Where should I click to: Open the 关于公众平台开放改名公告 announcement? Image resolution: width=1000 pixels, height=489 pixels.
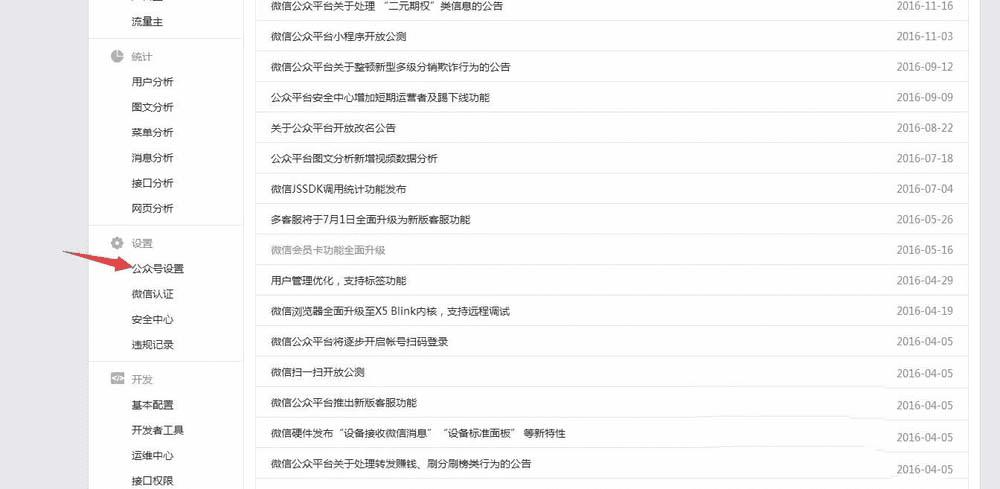[333, 128]
